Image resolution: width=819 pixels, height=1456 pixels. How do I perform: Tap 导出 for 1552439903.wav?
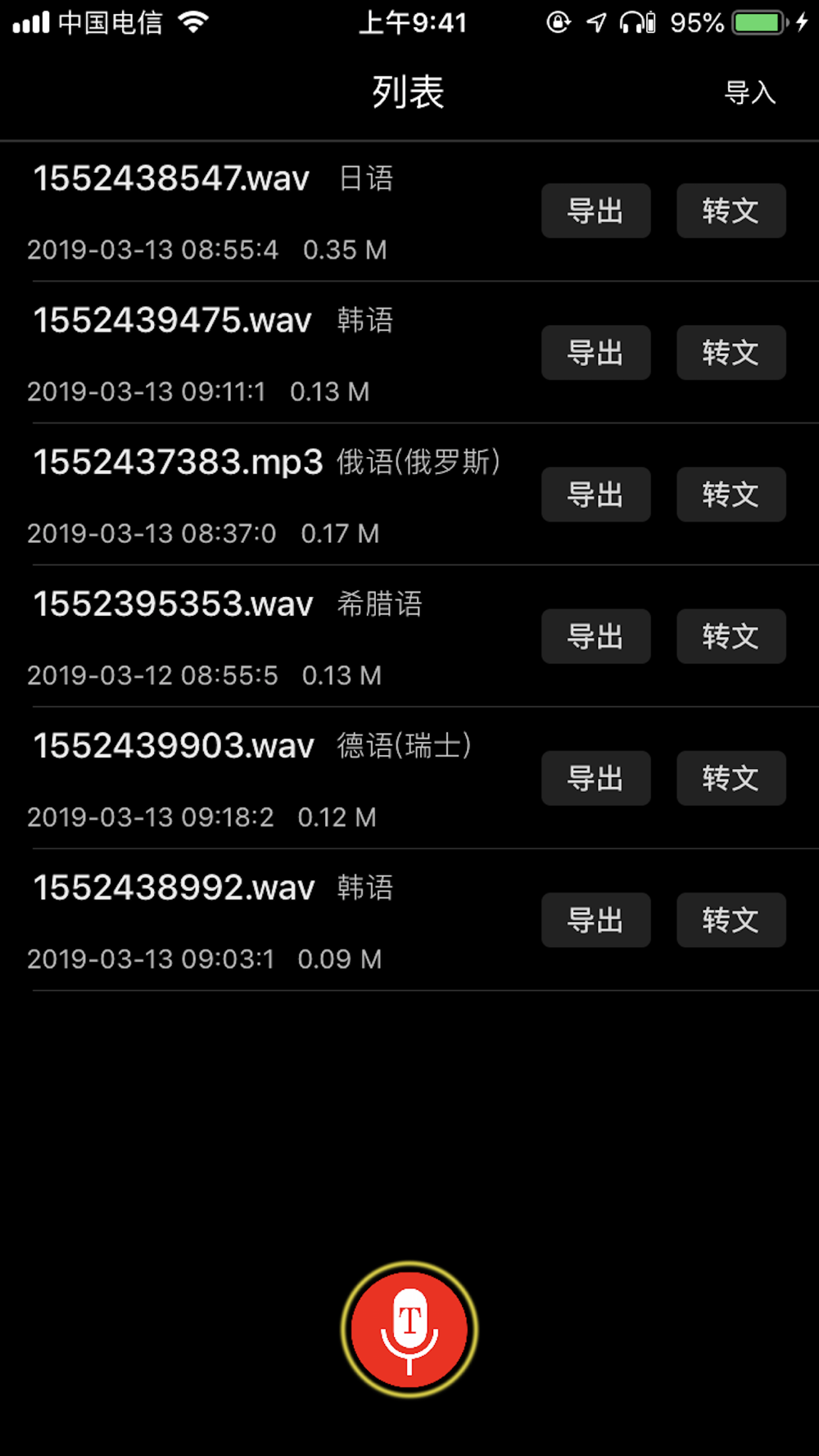[x=595, y=778]
